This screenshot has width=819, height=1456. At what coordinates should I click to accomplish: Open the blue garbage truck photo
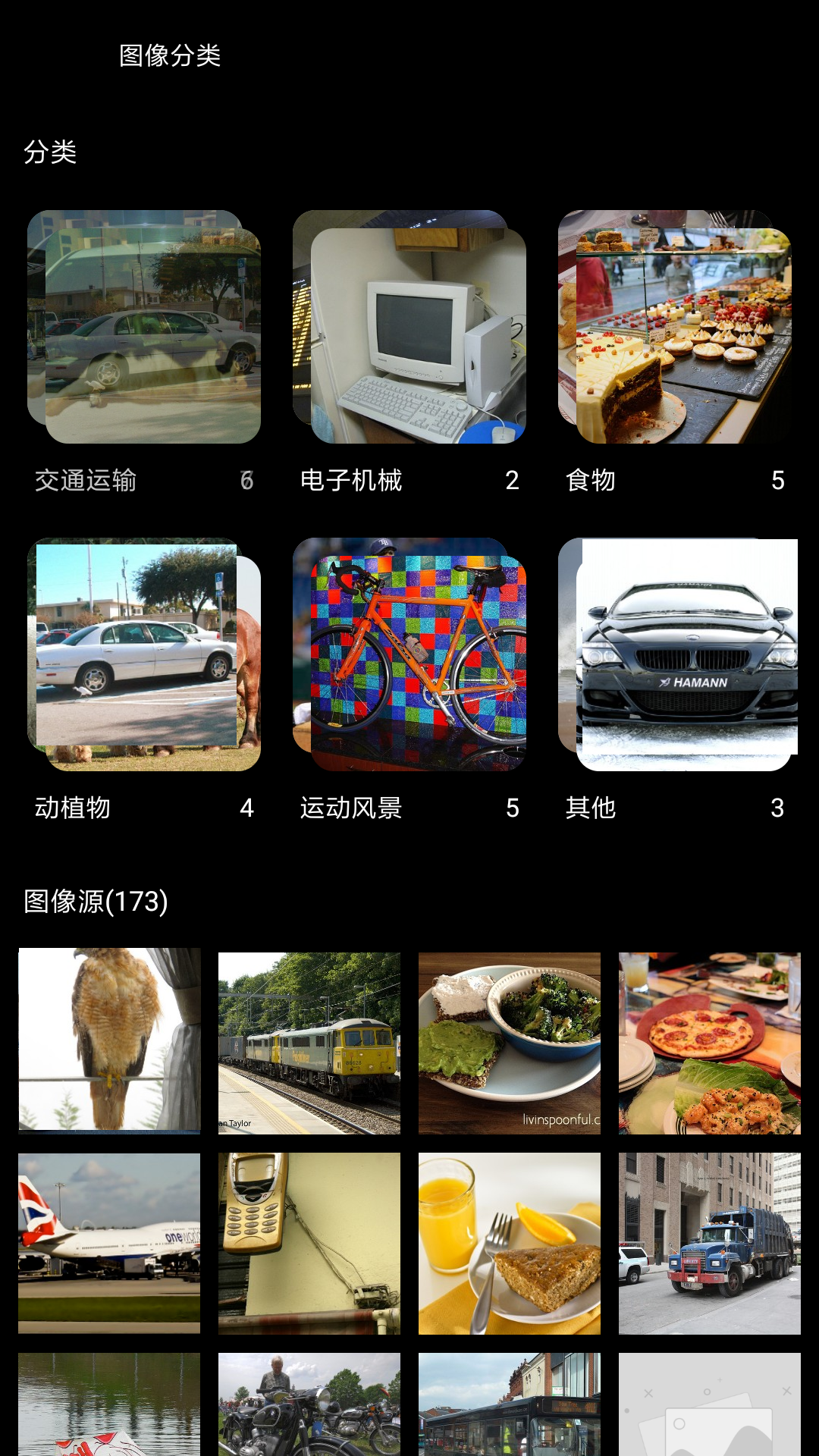(710, 1244)
